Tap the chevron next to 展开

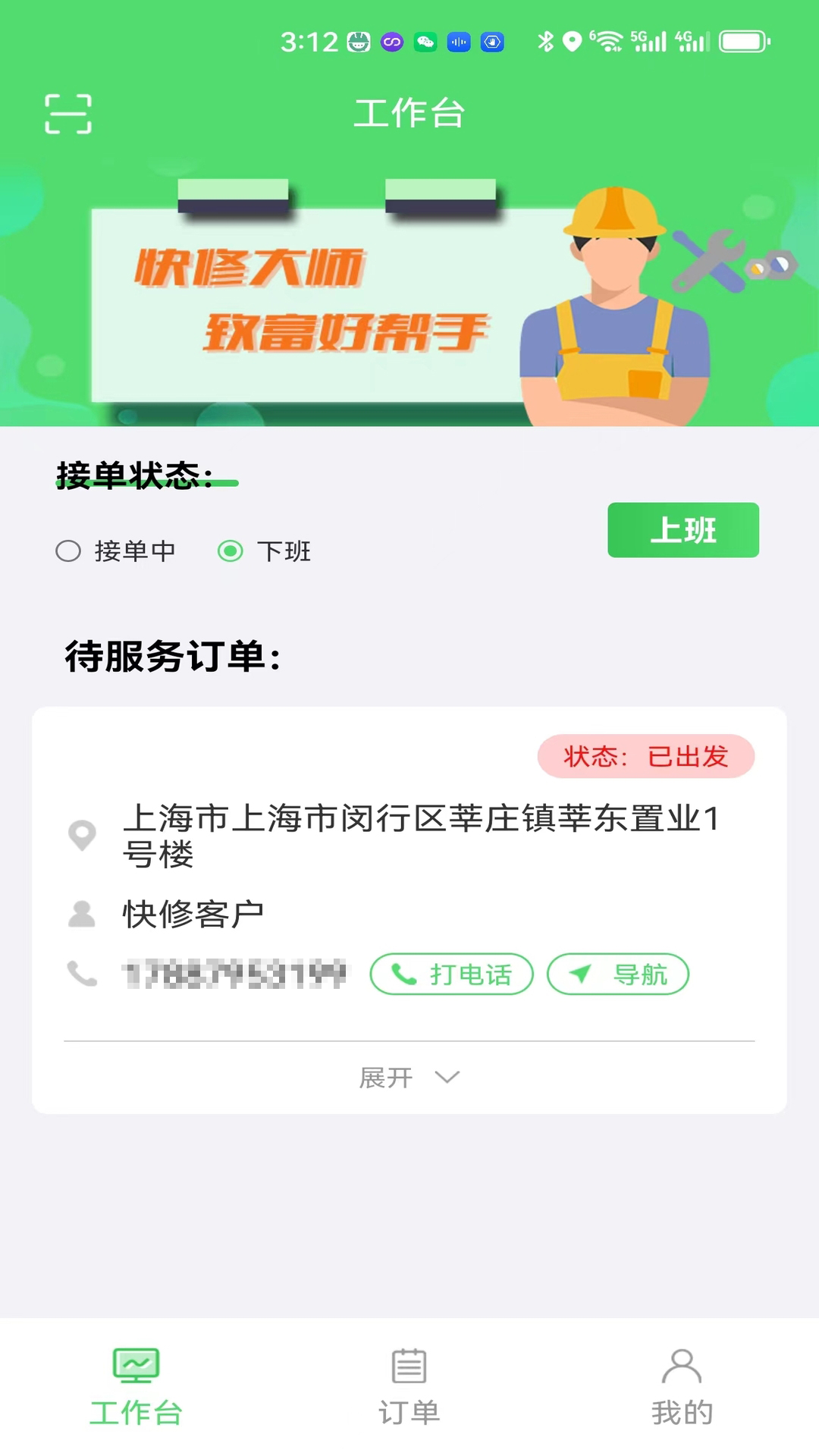coord(447,1076)
